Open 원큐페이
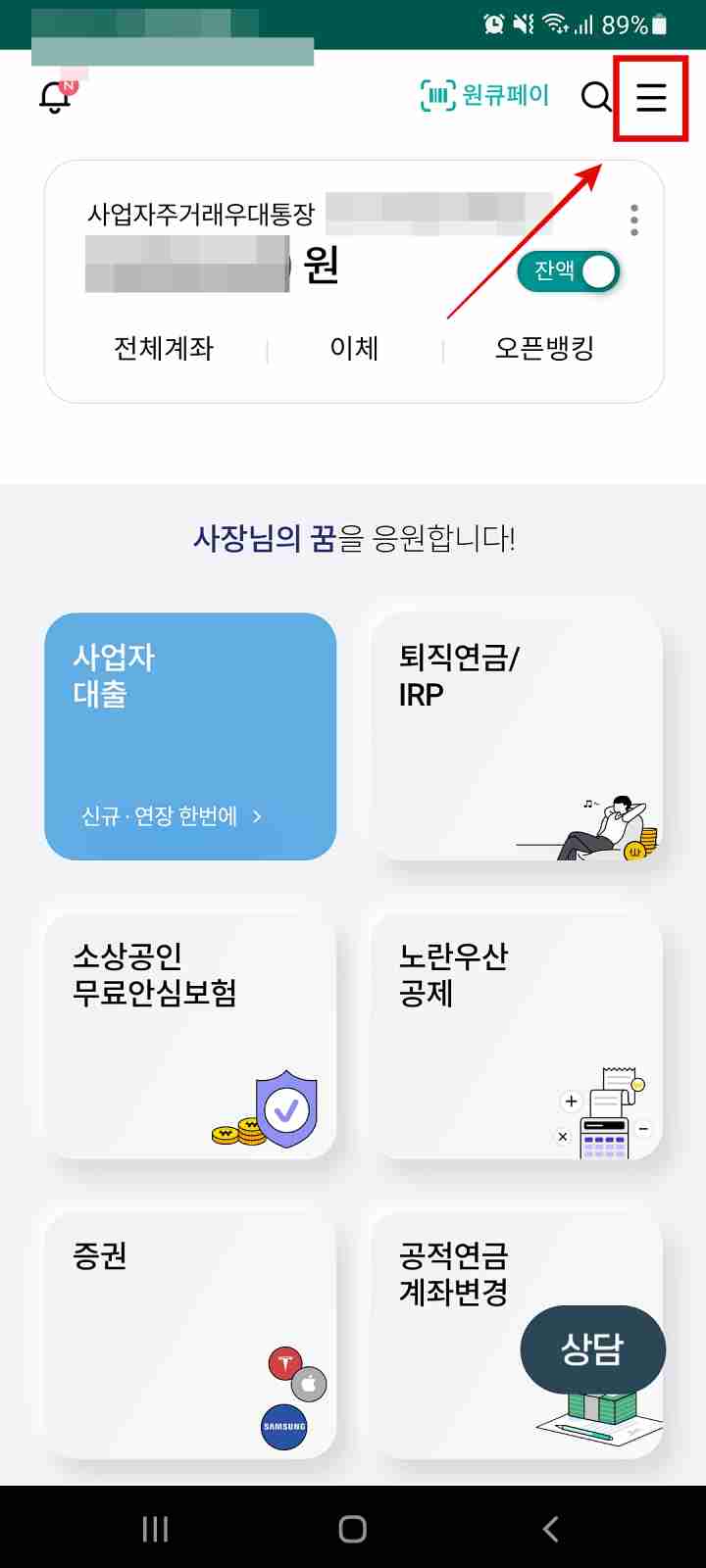 point(484,95)
